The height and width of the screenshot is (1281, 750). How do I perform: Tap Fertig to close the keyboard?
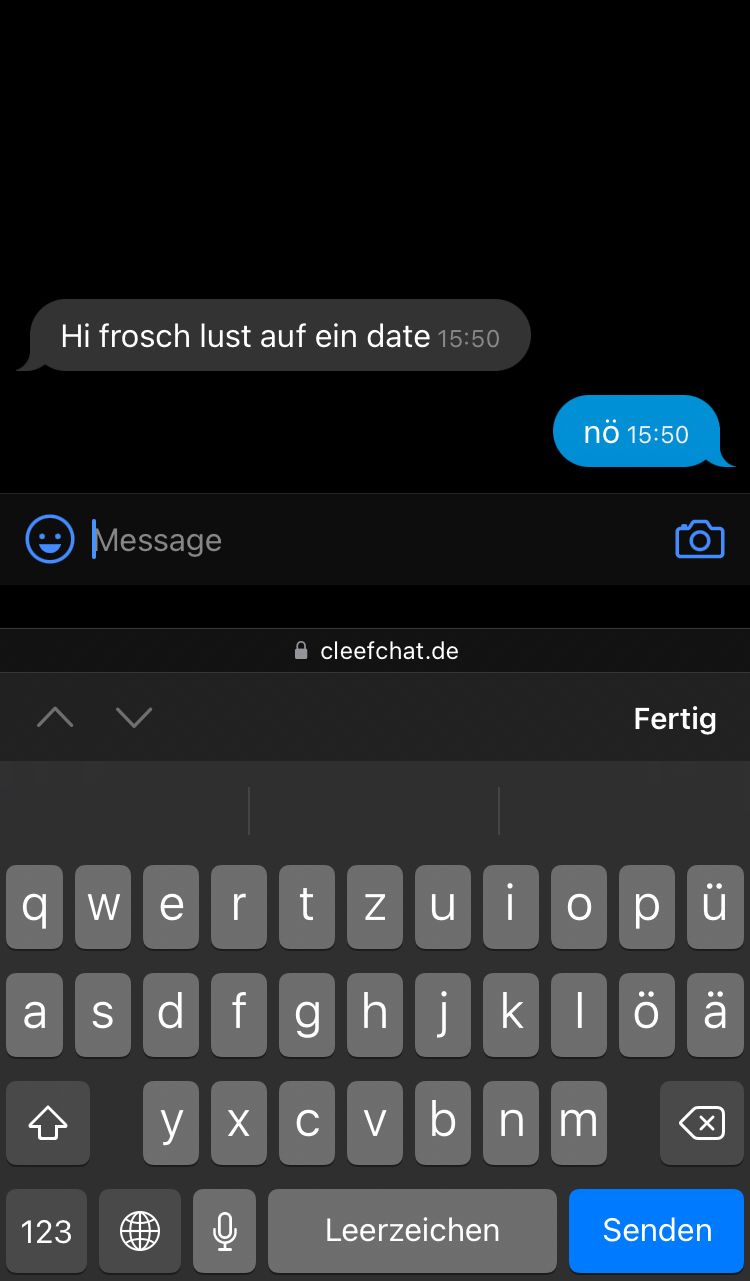point(675,718)
